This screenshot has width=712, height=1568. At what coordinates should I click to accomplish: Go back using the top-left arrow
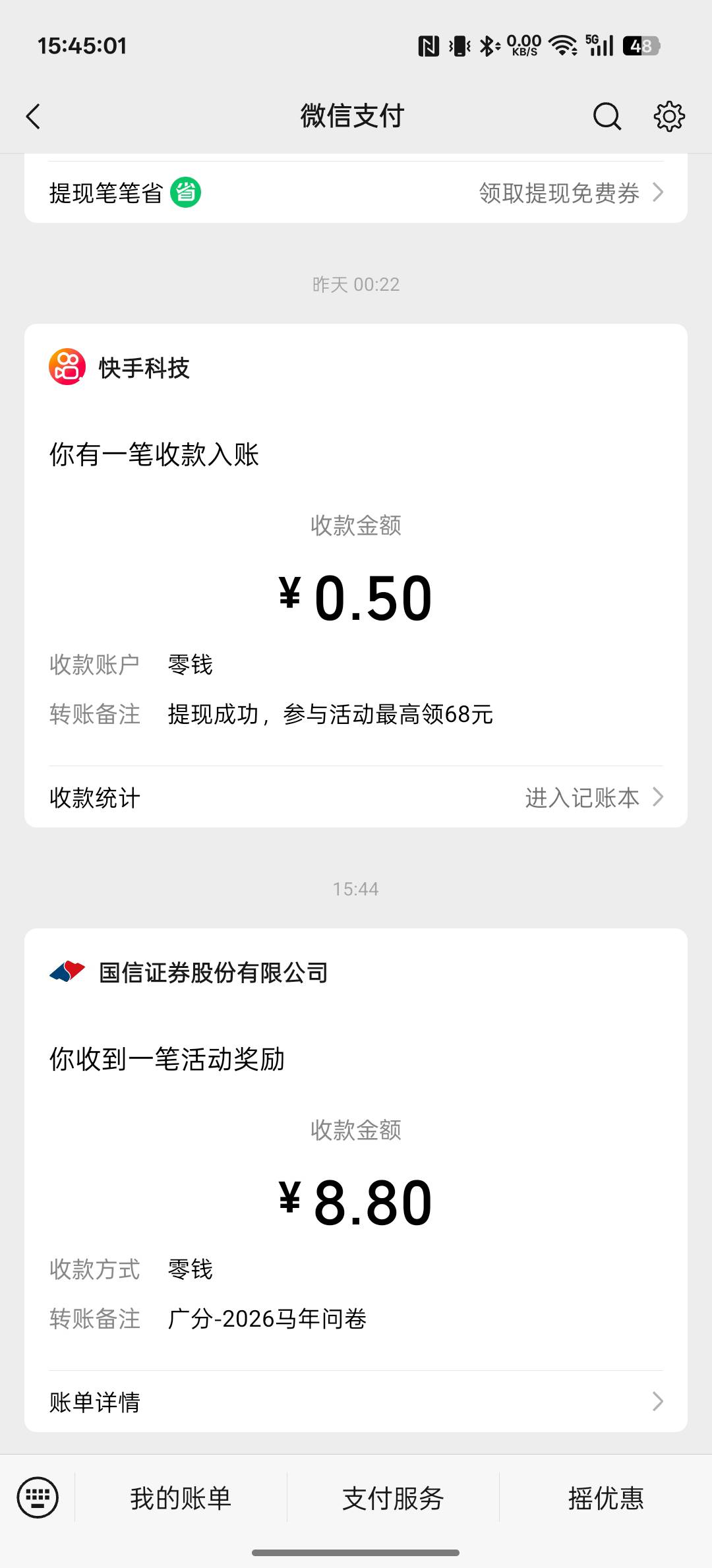pos(33,117)
